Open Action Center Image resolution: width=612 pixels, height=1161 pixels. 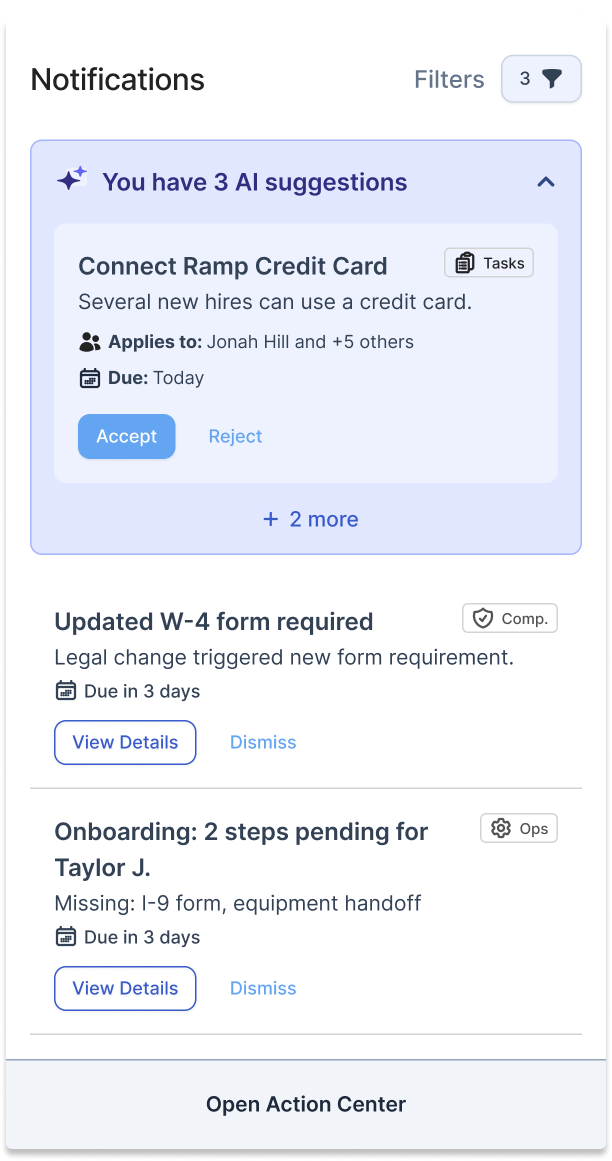306,1104
